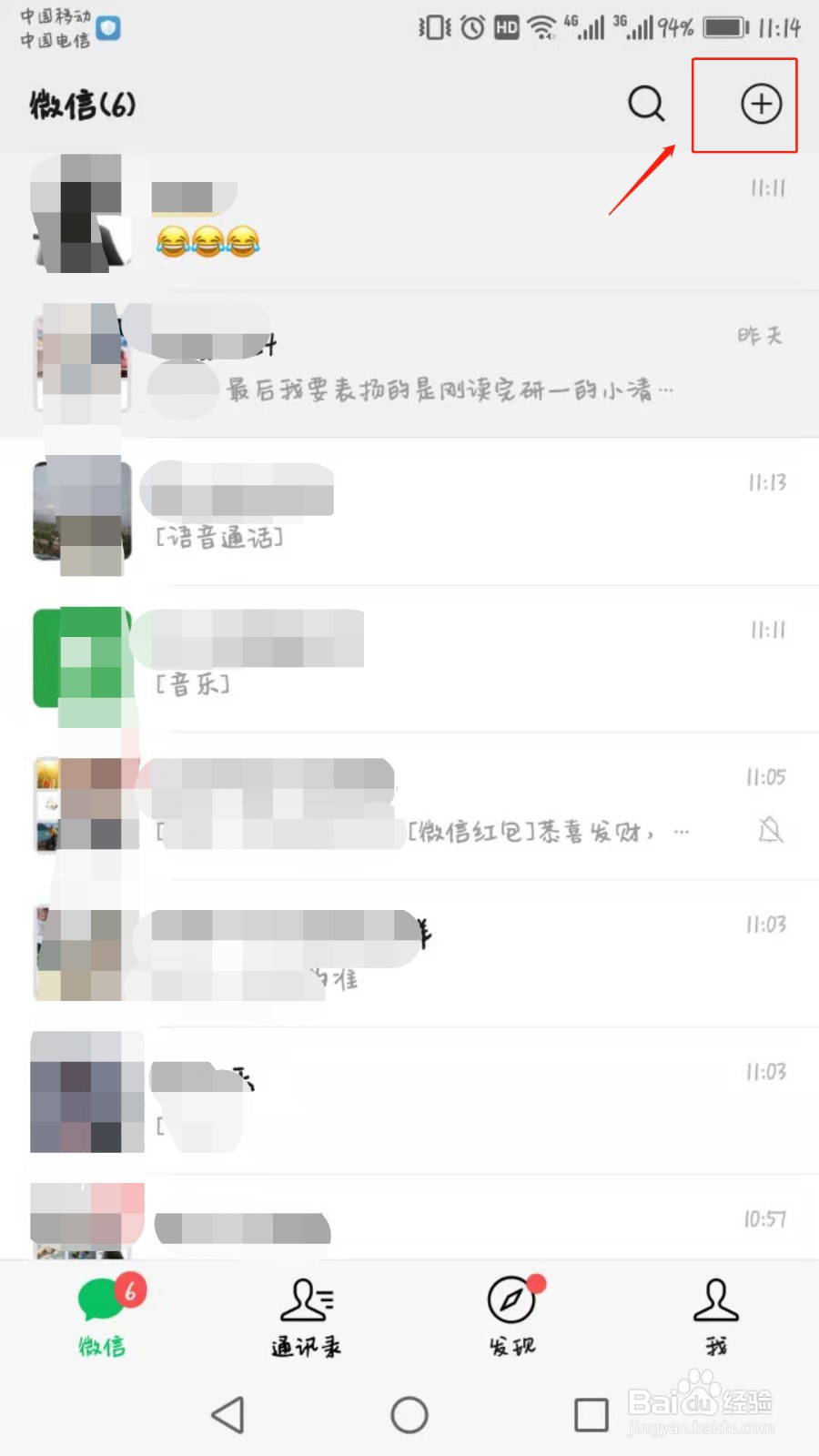This screenshot has width=819, height=1456.
Task: Tap the home circle navigation button
Action: 409,1415
